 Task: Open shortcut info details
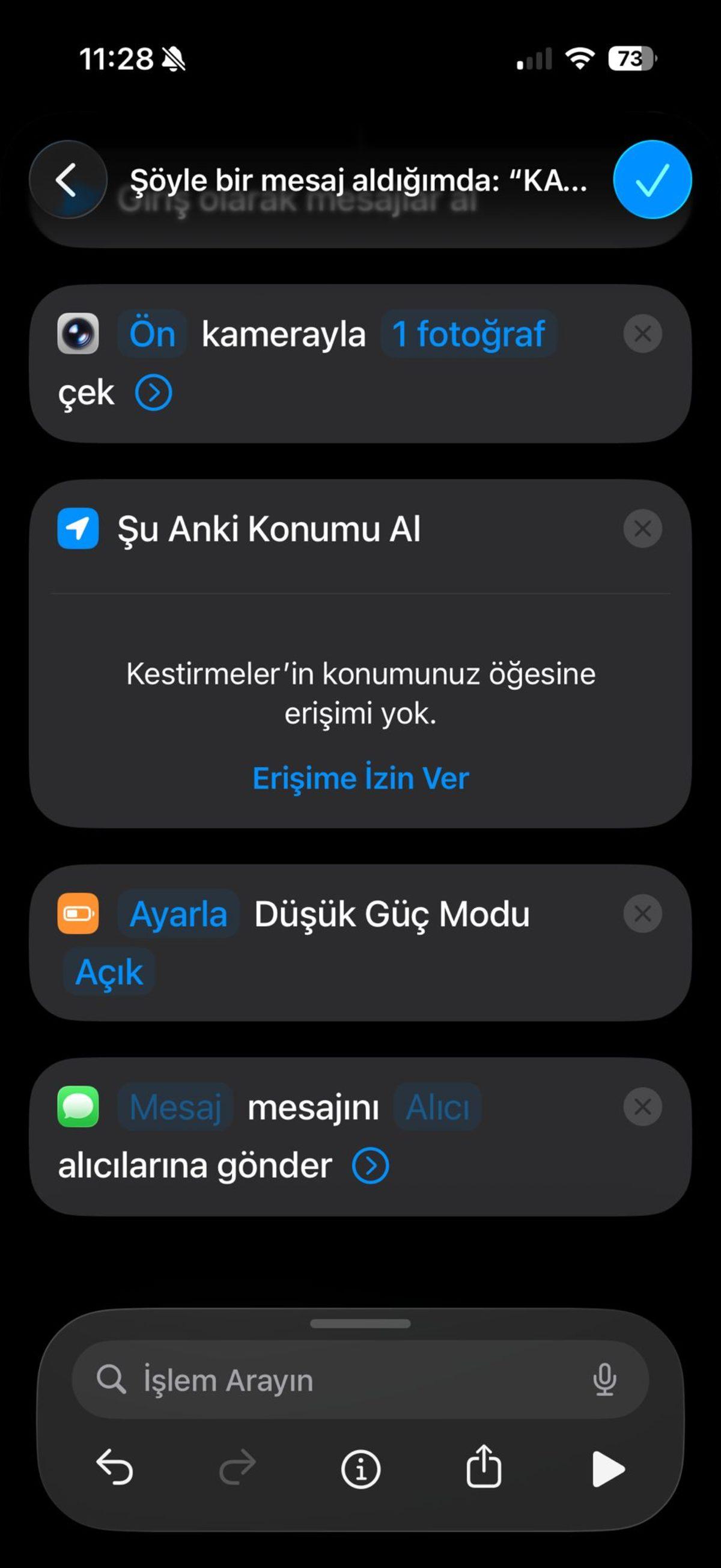[x=361, y=1469]
